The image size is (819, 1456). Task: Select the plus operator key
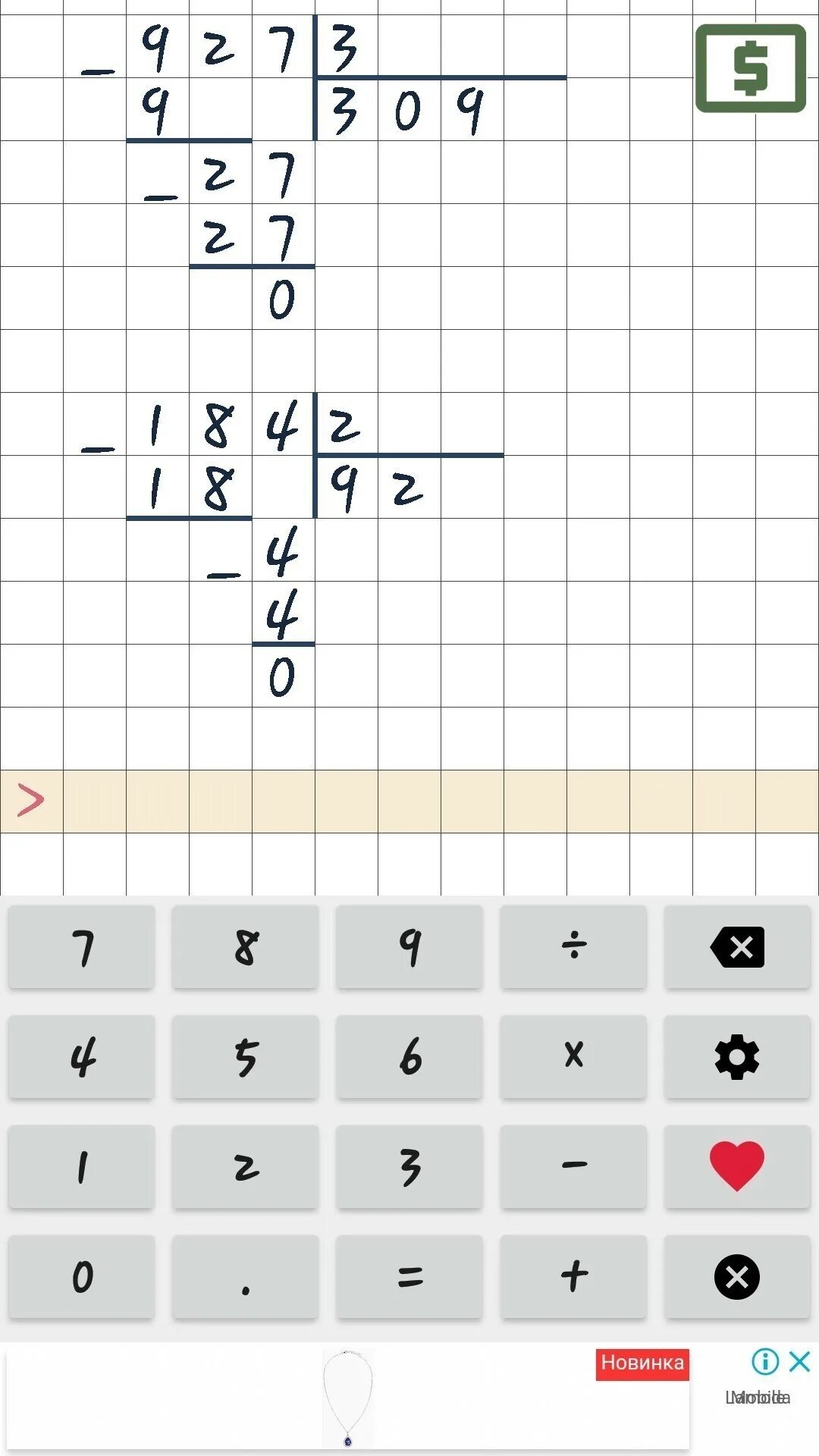pyautogui.click(x=573, y=1277)
